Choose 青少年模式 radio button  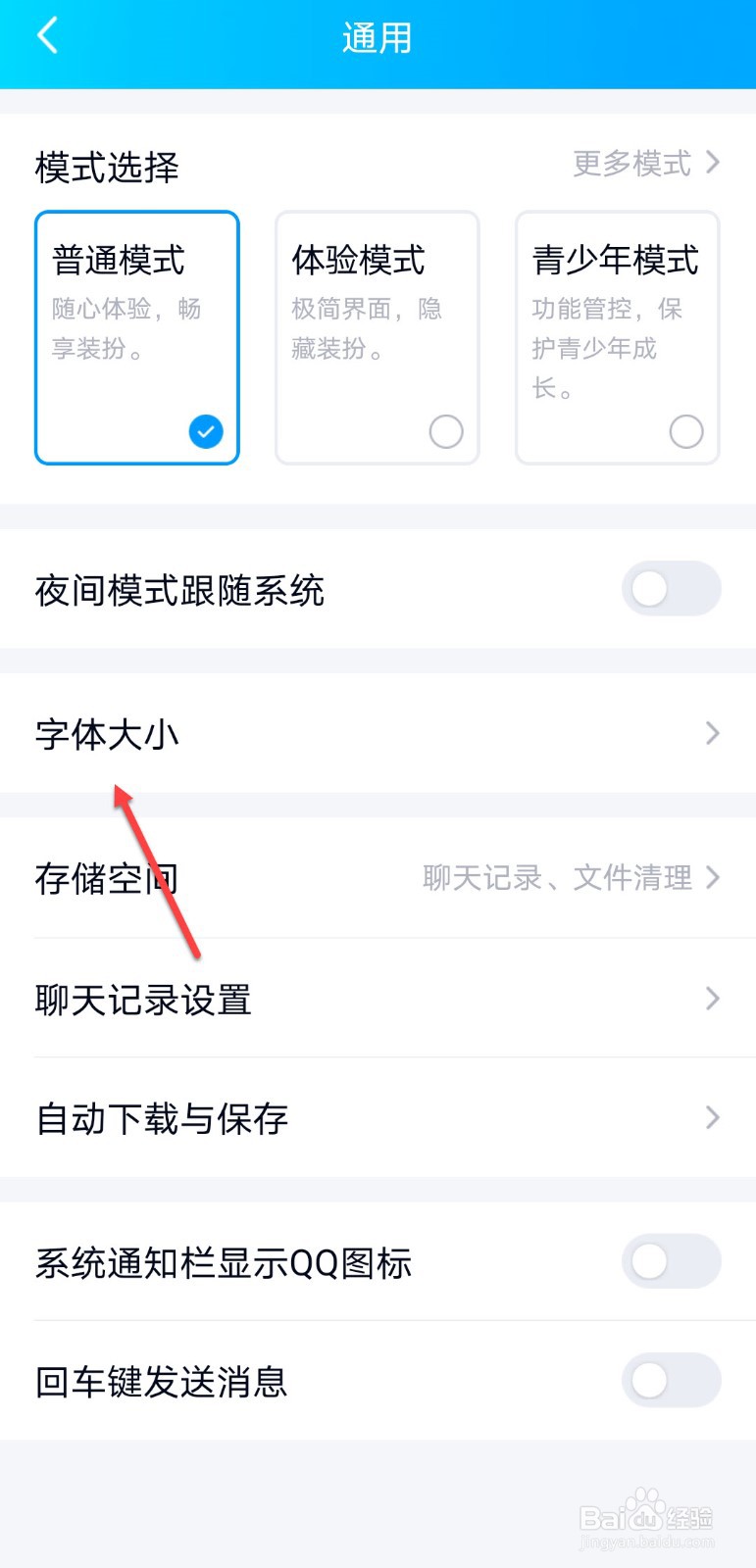click(685, 431)
